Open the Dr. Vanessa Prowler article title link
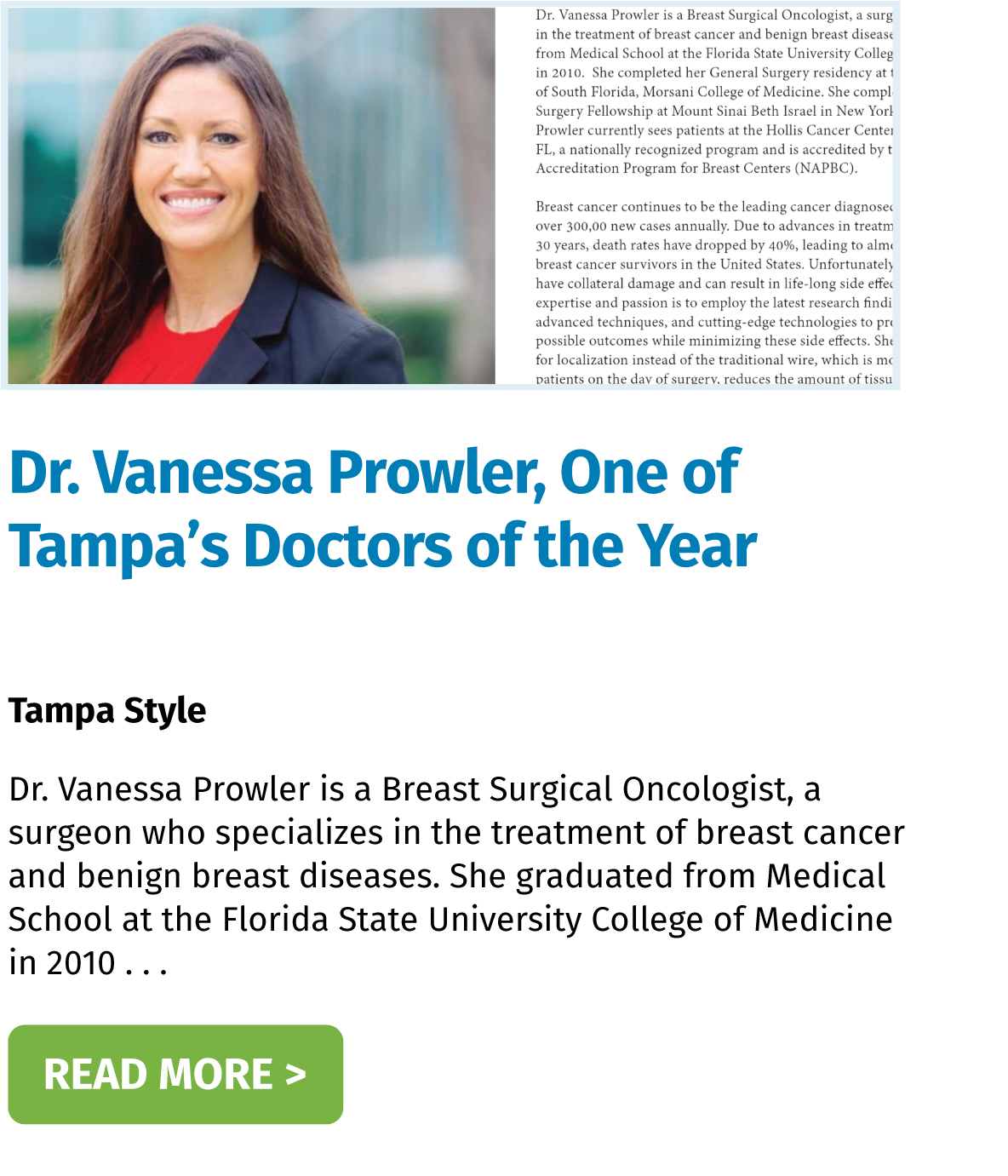Image resolution: width=1008 pixels, height=1176 pixels. 382,508
